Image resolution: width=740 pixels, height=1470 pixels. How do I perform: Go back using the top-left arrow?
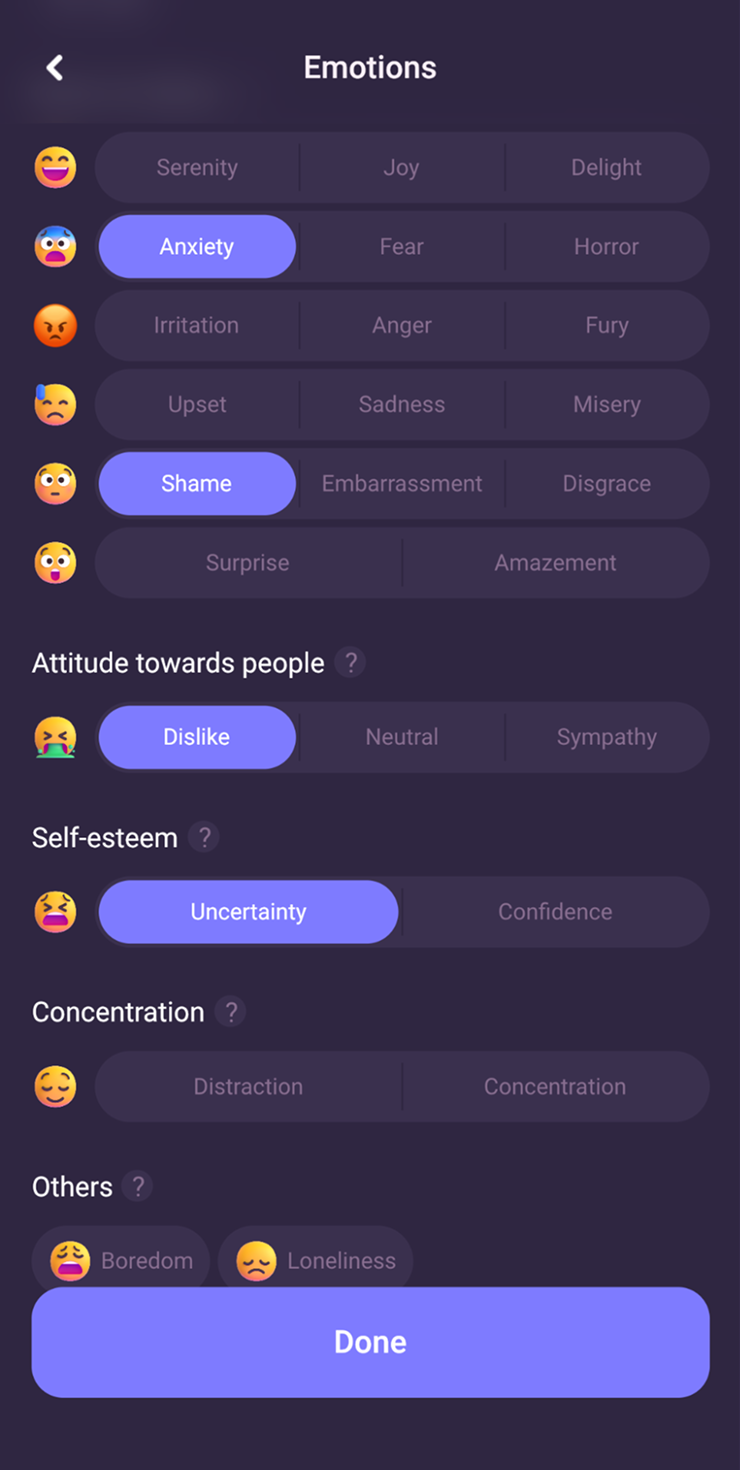(x=55, y=68)
